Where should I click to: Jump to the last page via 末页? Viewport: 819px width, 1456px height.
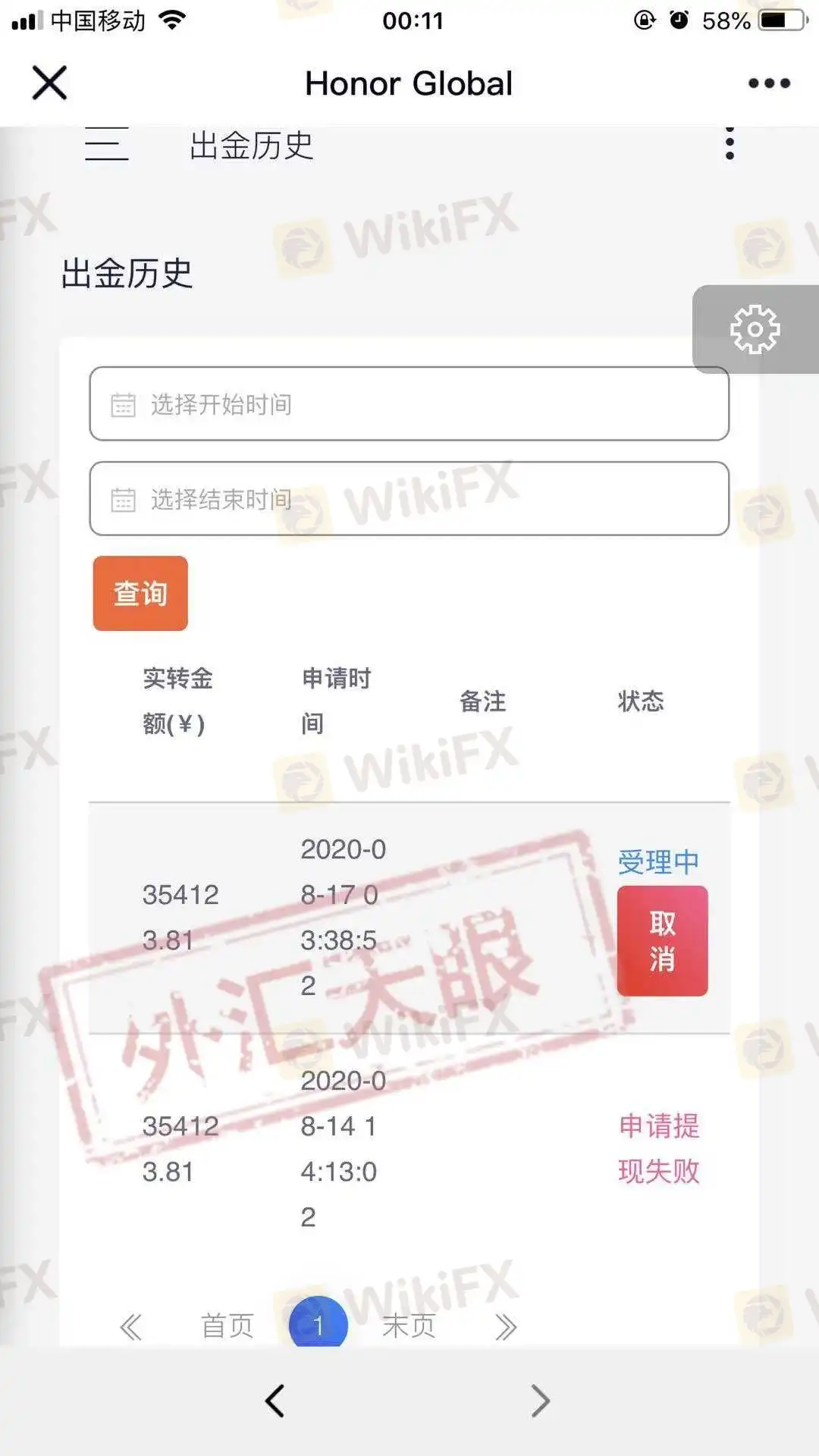(x=409, y=1326)
